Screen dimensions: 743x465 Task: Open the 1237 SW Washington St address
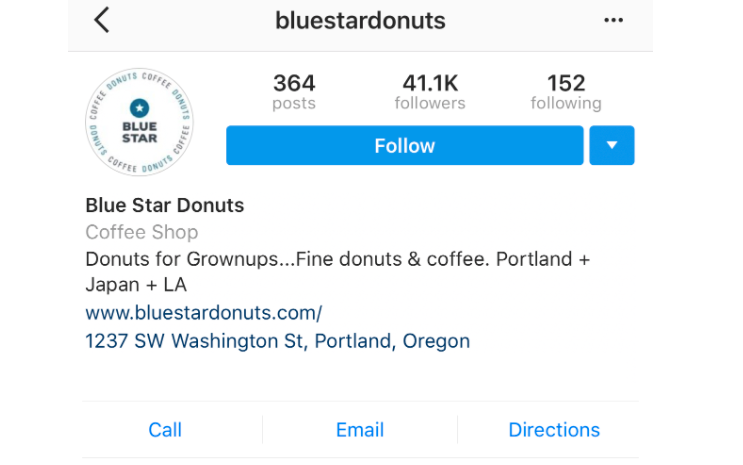(x=277, y=341)
